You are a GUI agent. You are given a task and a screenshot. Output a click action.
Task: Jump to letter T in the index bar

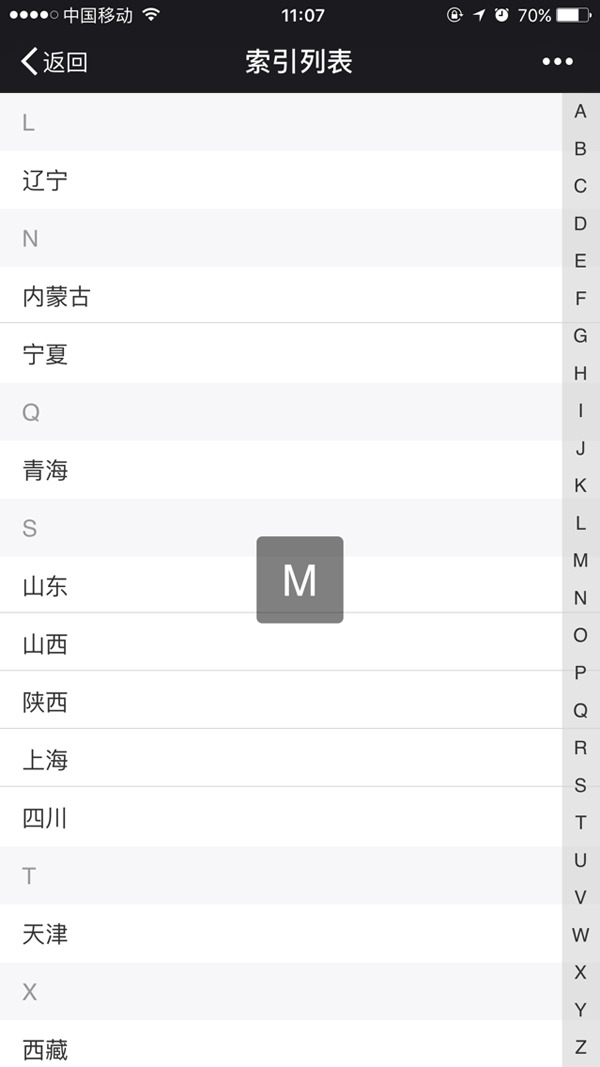(580, 823)
